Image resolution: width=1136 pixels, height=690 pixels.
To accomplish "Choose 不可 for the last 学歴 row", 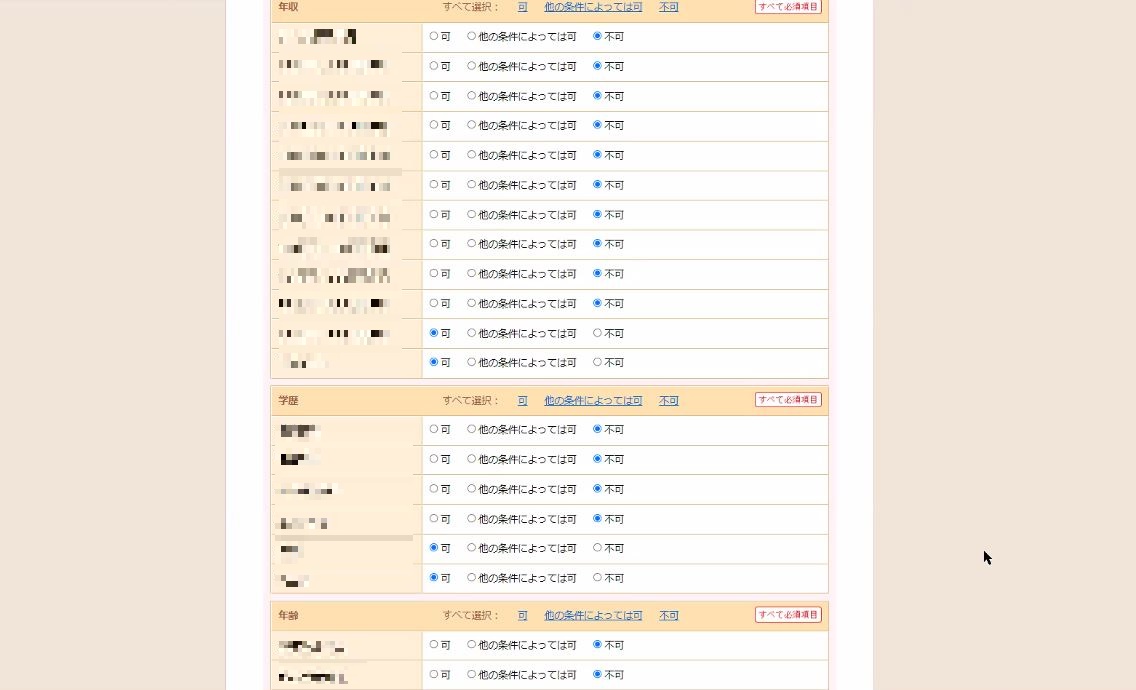I will click(598, 578).
